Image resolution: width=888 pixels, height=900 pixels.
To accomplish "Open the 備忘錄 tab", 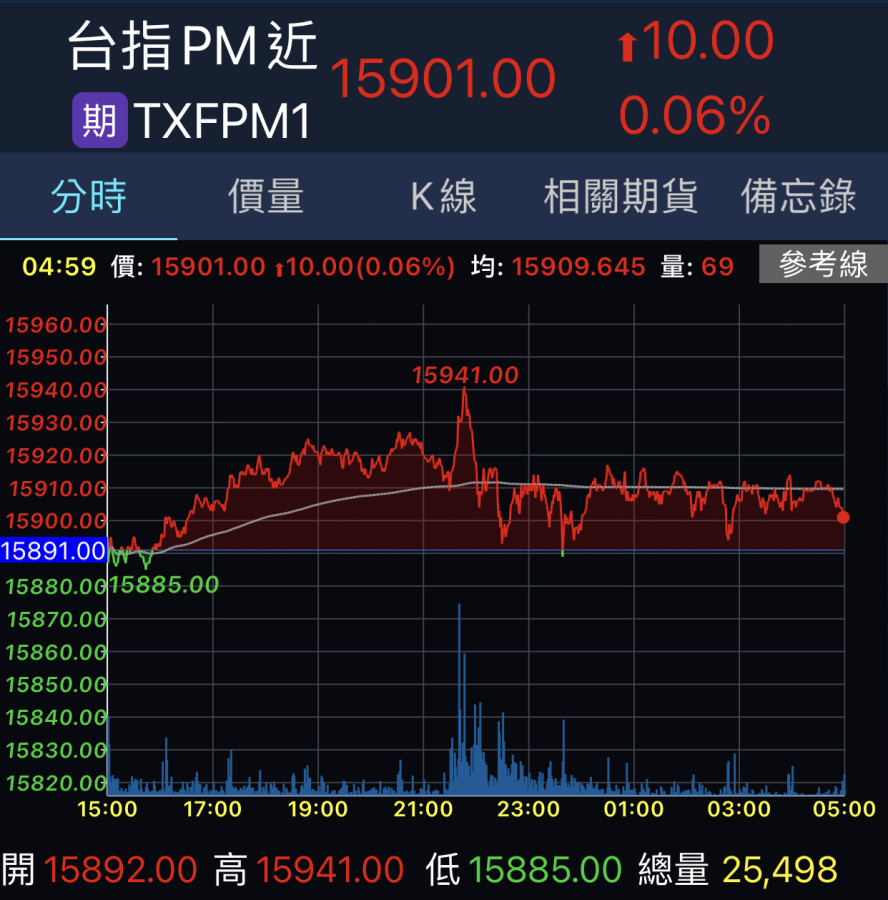I will point(798,197).
